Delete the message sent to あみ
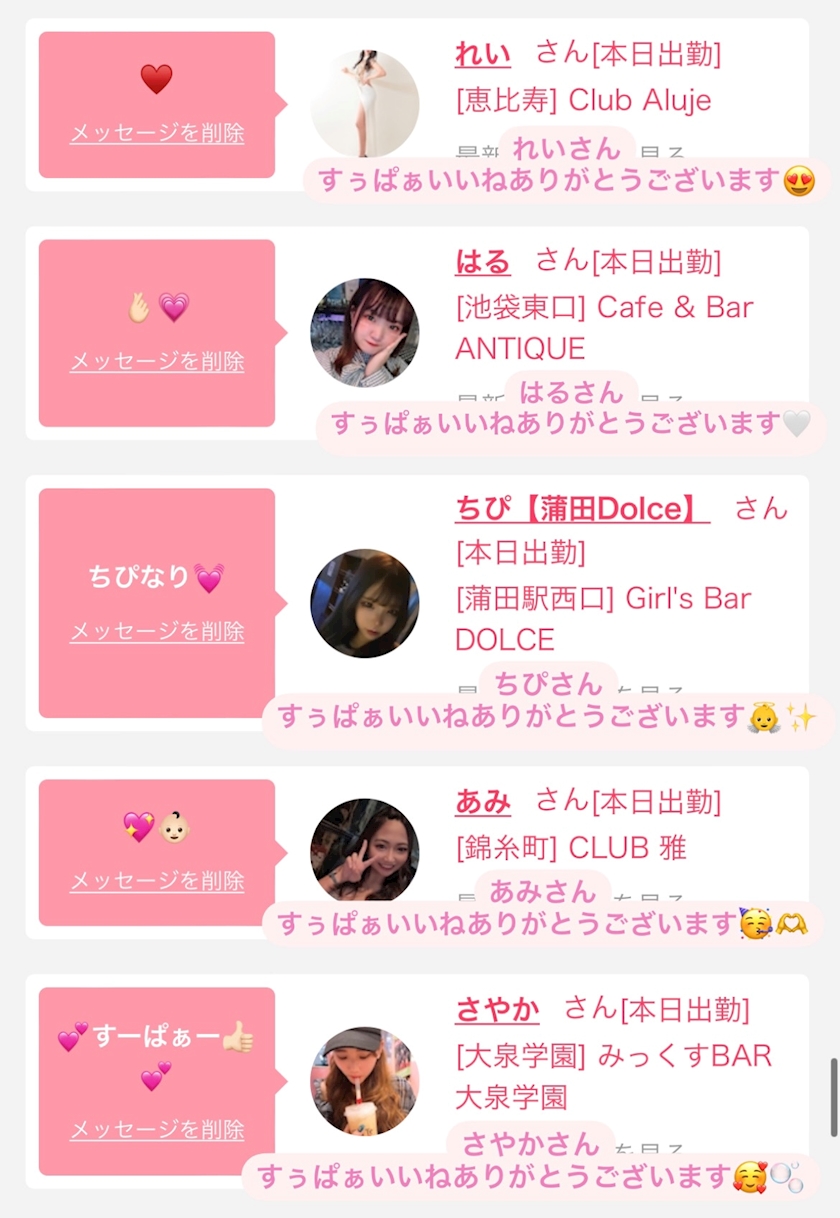Screen dimensions: 840x1218 coord(157,881)
